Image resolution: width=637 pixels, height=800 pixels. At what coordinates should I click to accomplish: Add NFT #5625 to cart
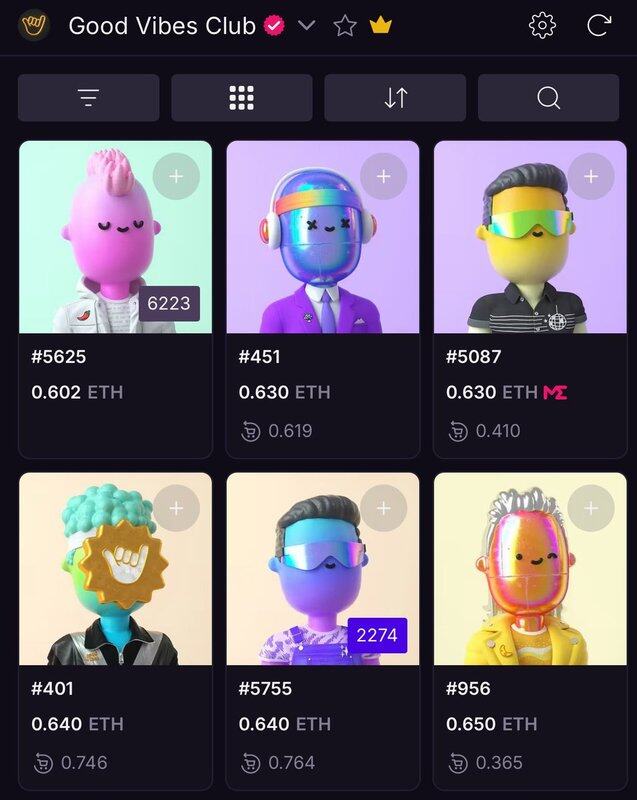point(176,177)
